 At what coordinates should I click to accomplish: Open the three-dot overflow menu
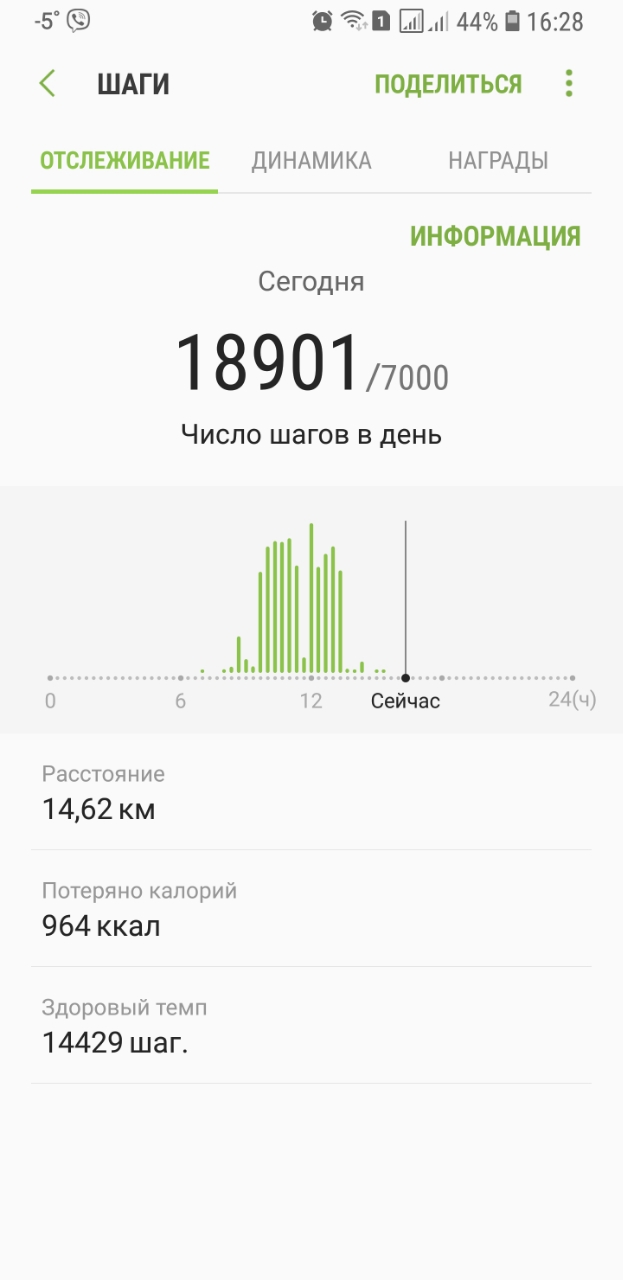coord(569,84)
